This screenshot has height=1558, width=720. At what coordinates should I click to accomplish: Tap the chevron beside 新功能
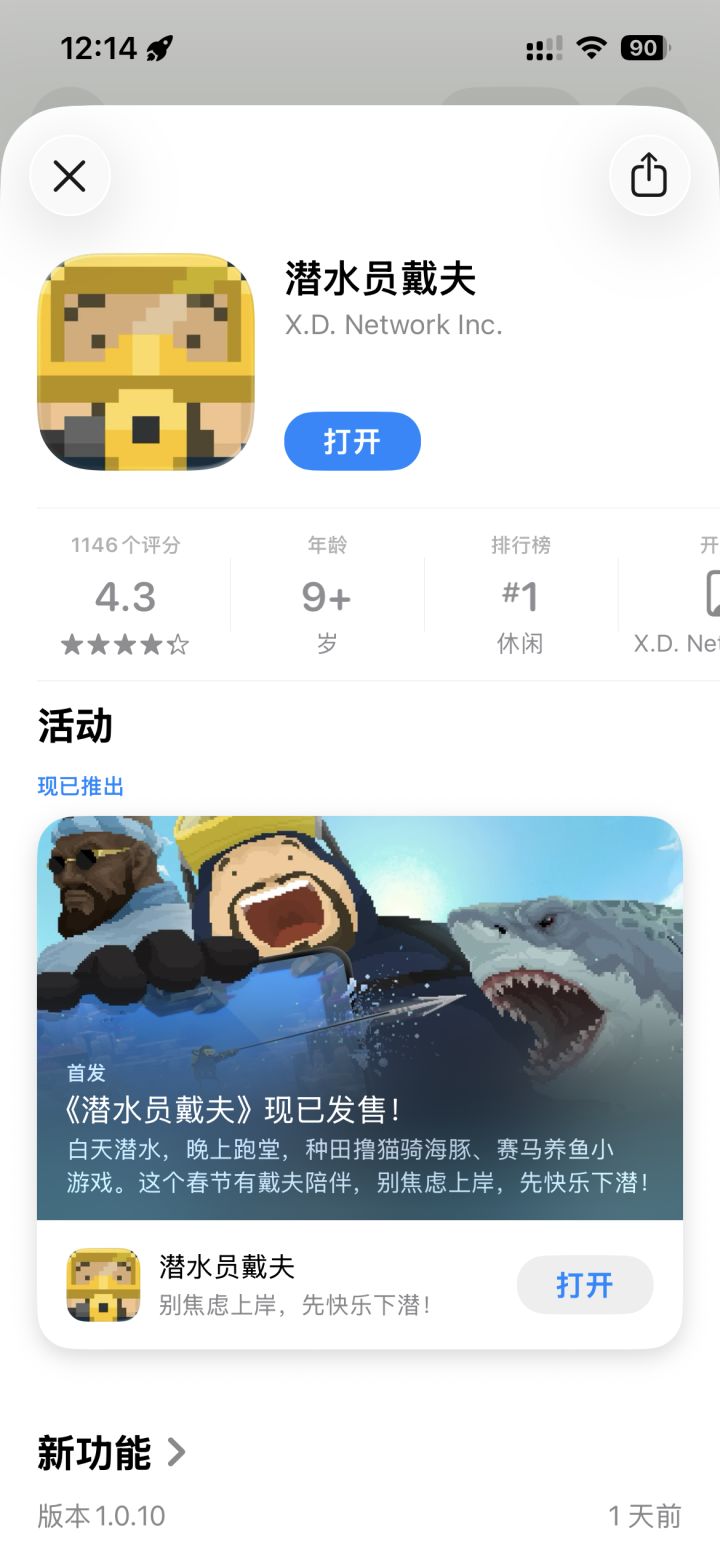point(175,1457)
